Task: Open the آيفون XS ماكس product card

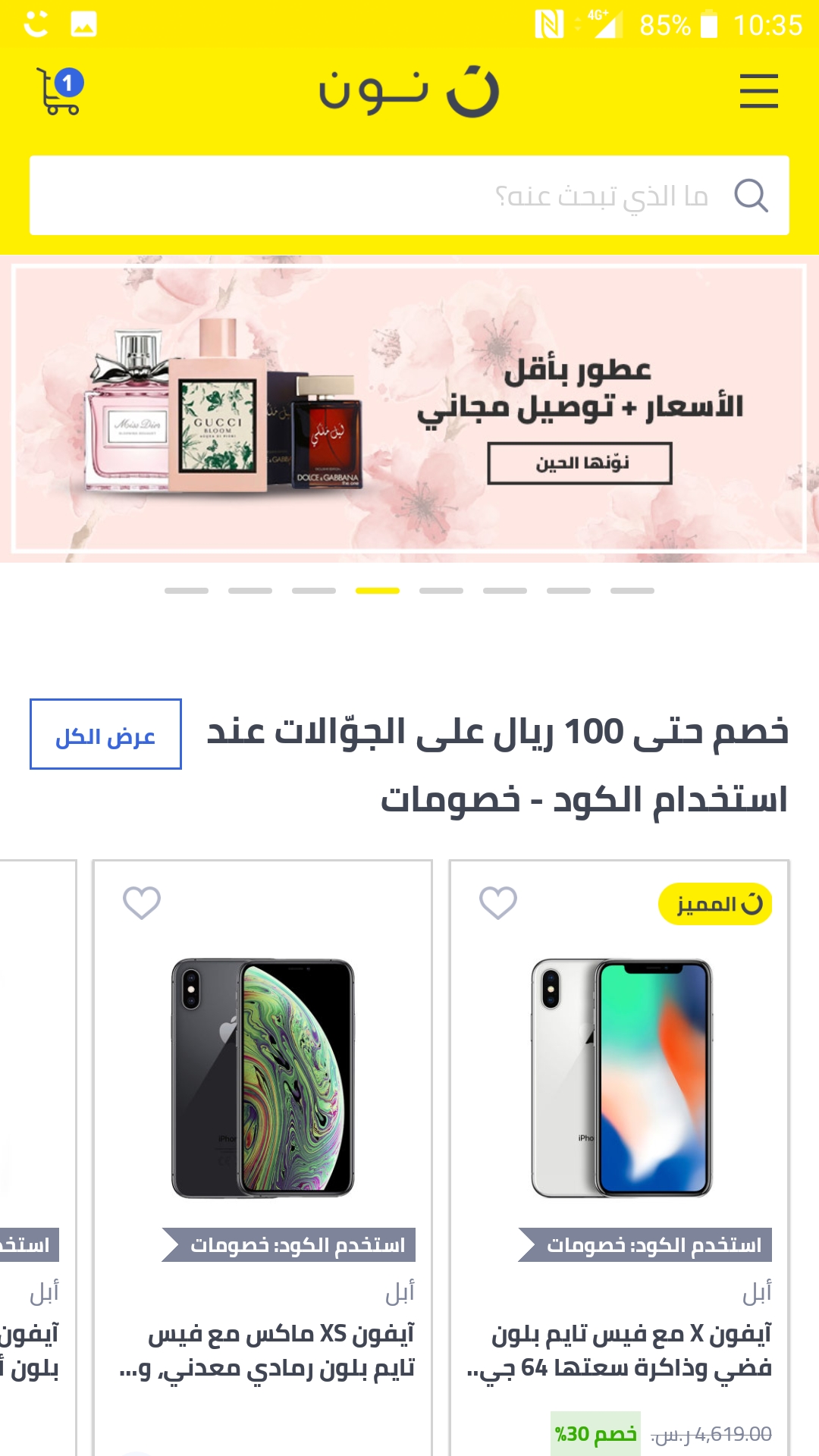Action: (x=262, y=1156)
